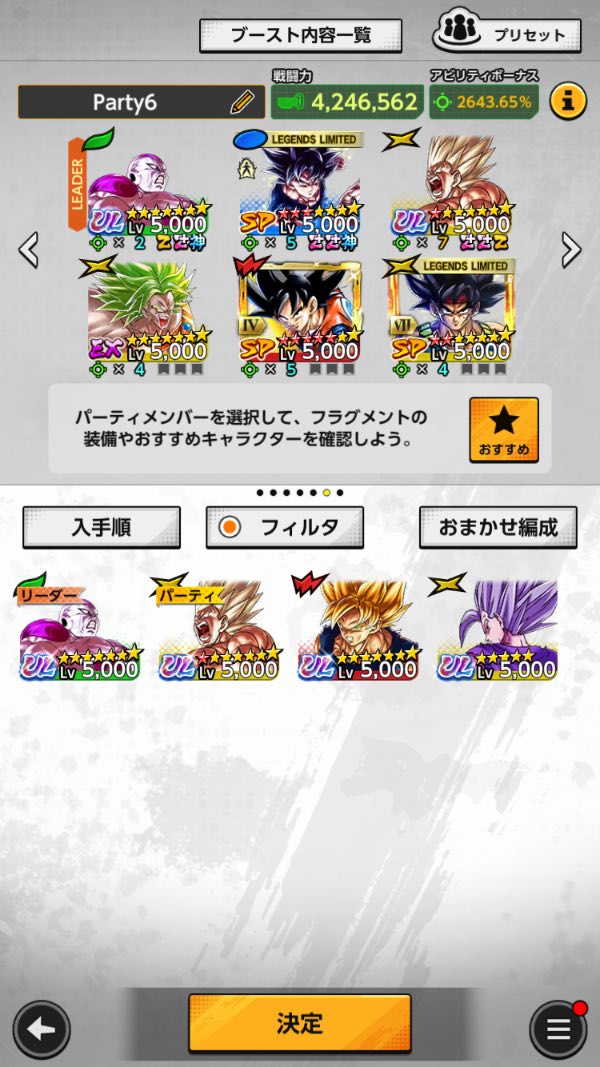Pick the リーダー tagged character in list
Screen dimensions: 600x1067
(x=80, y=630)
